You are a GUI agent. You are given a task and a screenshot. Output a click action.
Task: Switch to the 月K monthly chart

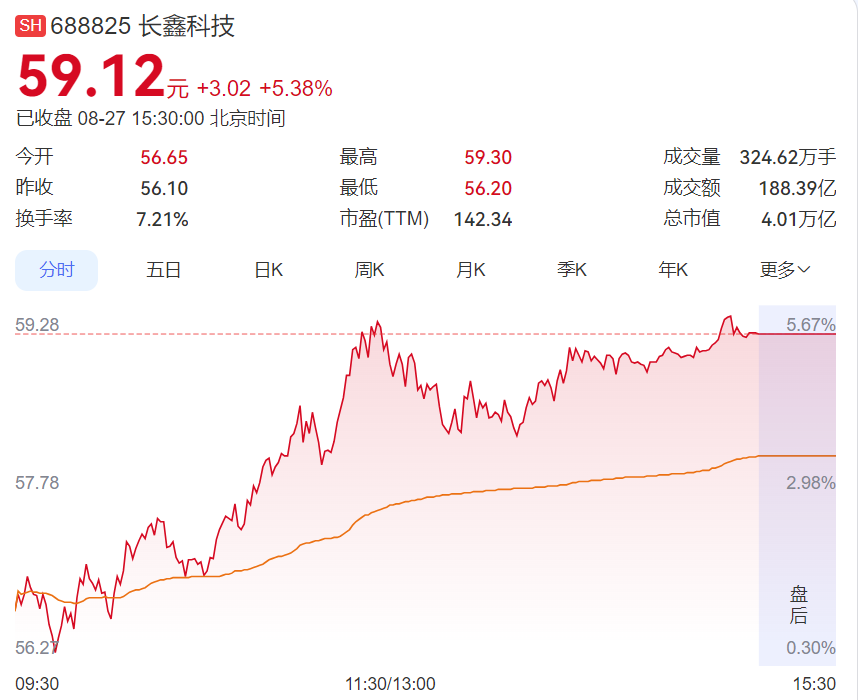(x=471, y=270)
